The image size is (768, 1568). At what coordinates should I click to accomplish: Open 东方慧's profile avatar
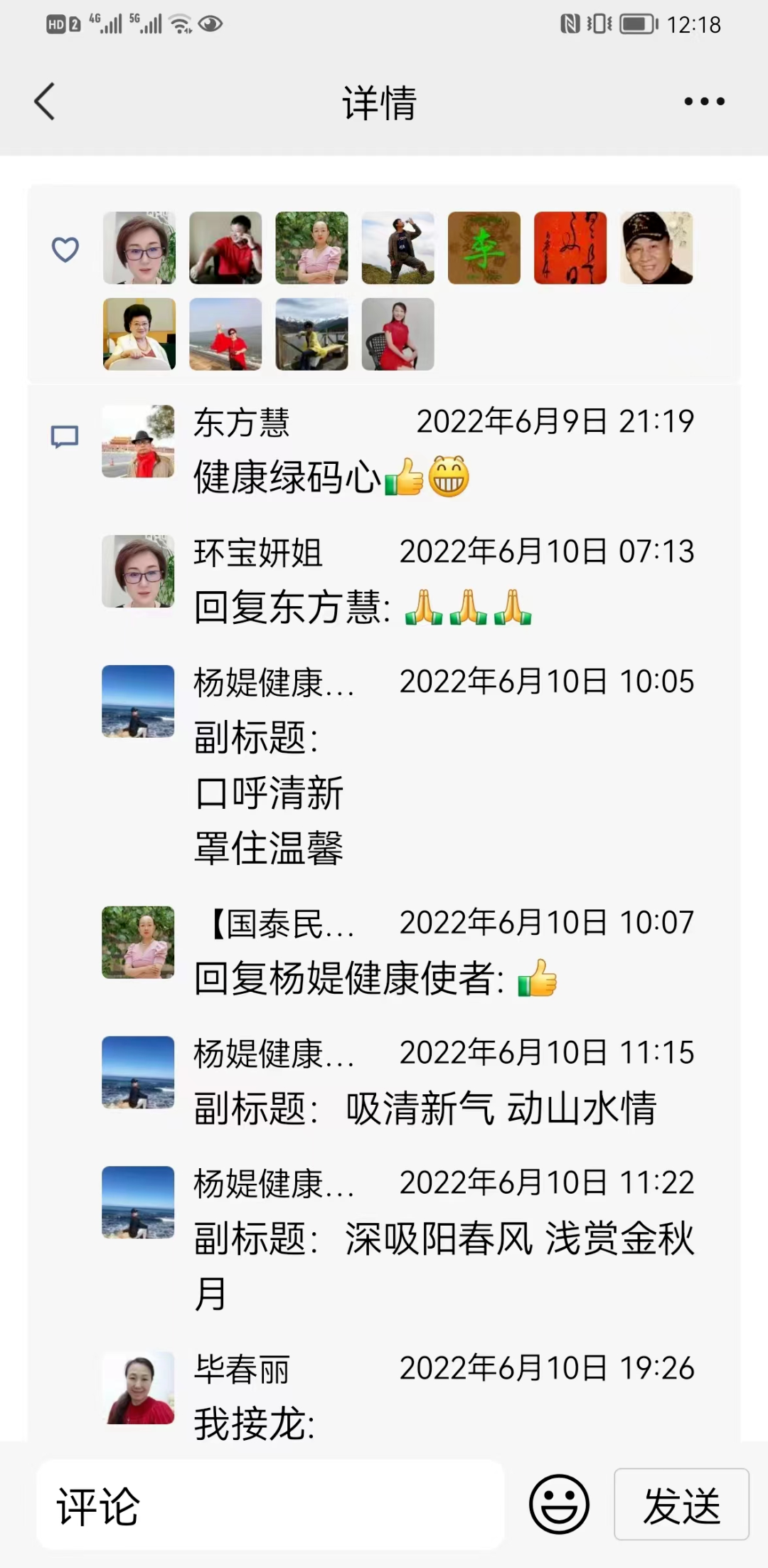pos(138,441)
